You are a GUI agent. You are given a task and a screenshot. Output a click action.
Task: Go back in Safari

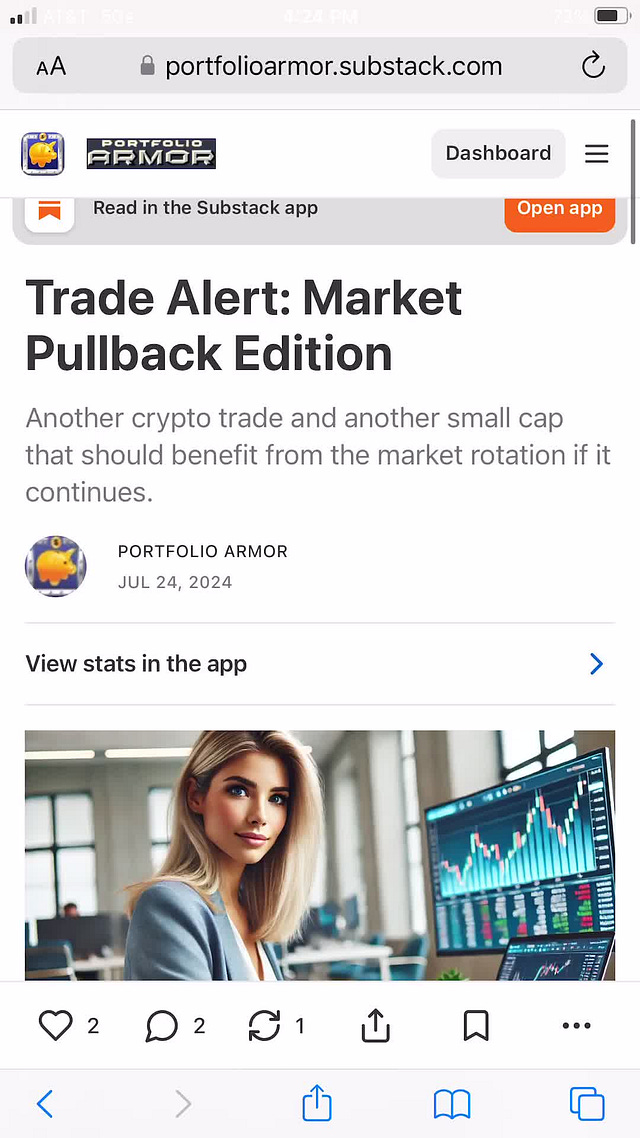point(45,1103)
